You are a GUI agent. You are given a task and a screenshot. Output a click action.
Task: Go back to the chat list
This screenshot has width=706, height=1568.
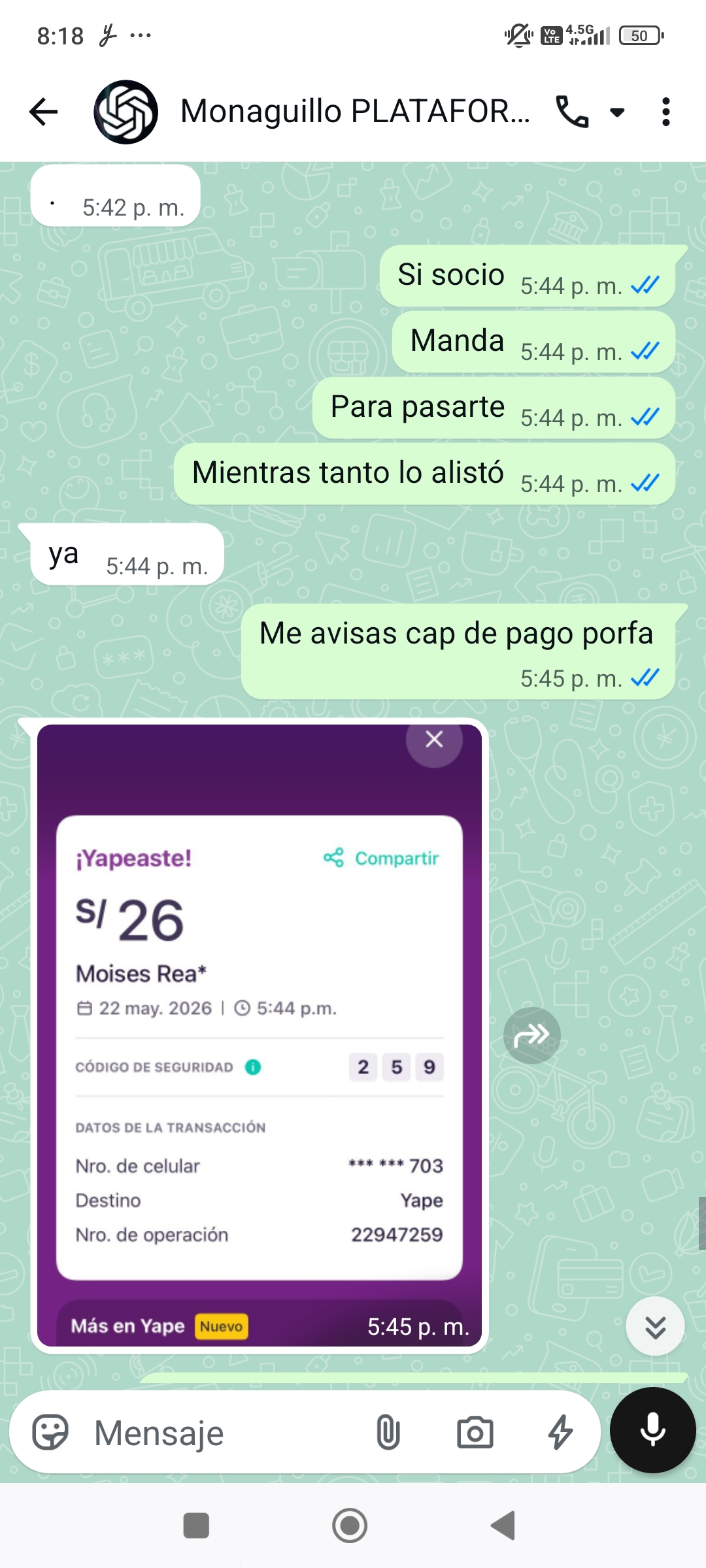click(44, 112)
